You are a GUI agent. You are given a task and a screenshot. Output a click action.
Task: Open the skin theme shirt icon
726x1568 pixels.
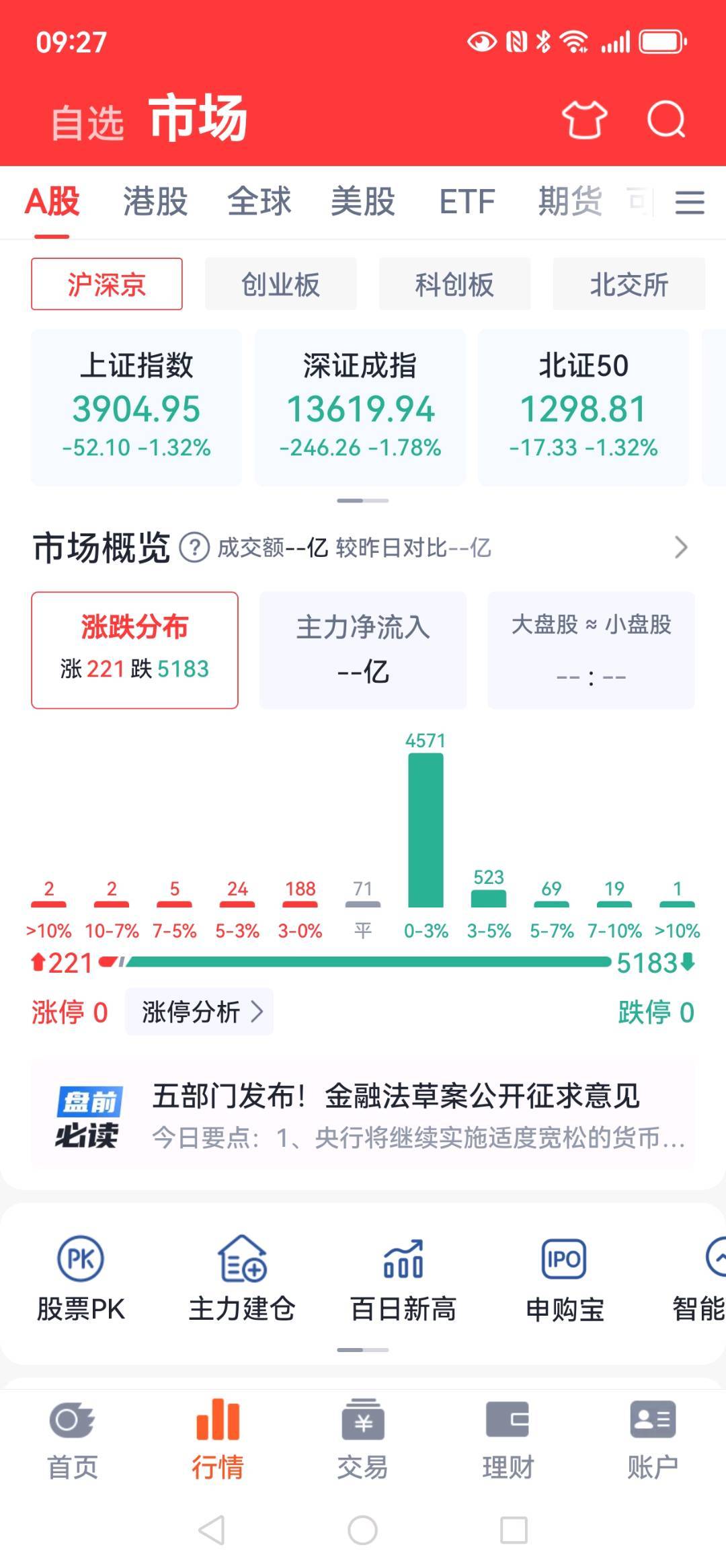(x=584, y=119)
